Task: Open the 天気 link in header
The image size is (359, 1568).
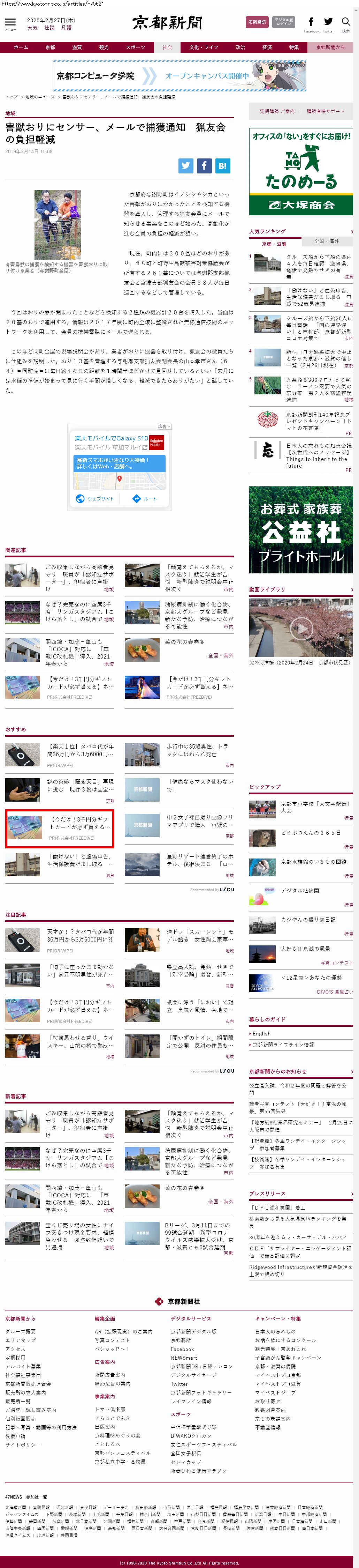Action: [32, 27]
